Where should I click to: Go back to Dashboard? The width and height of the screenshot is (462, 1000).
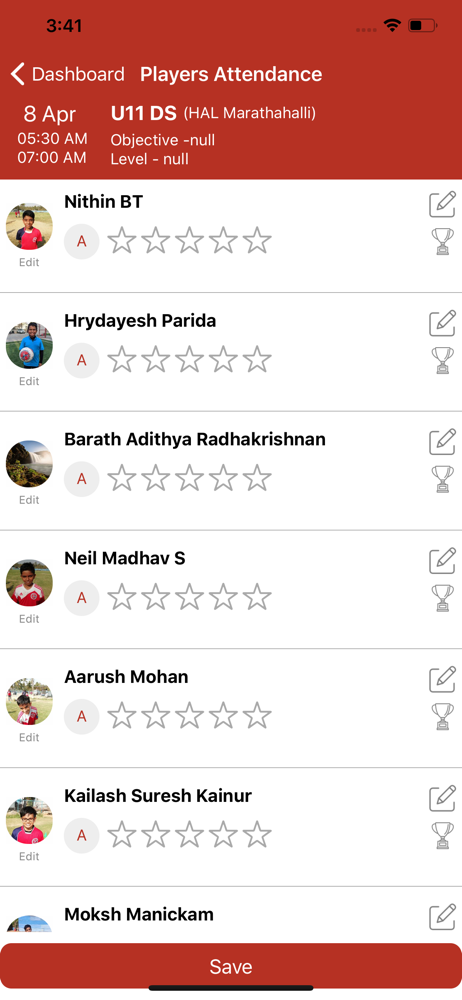pos(68,75)
